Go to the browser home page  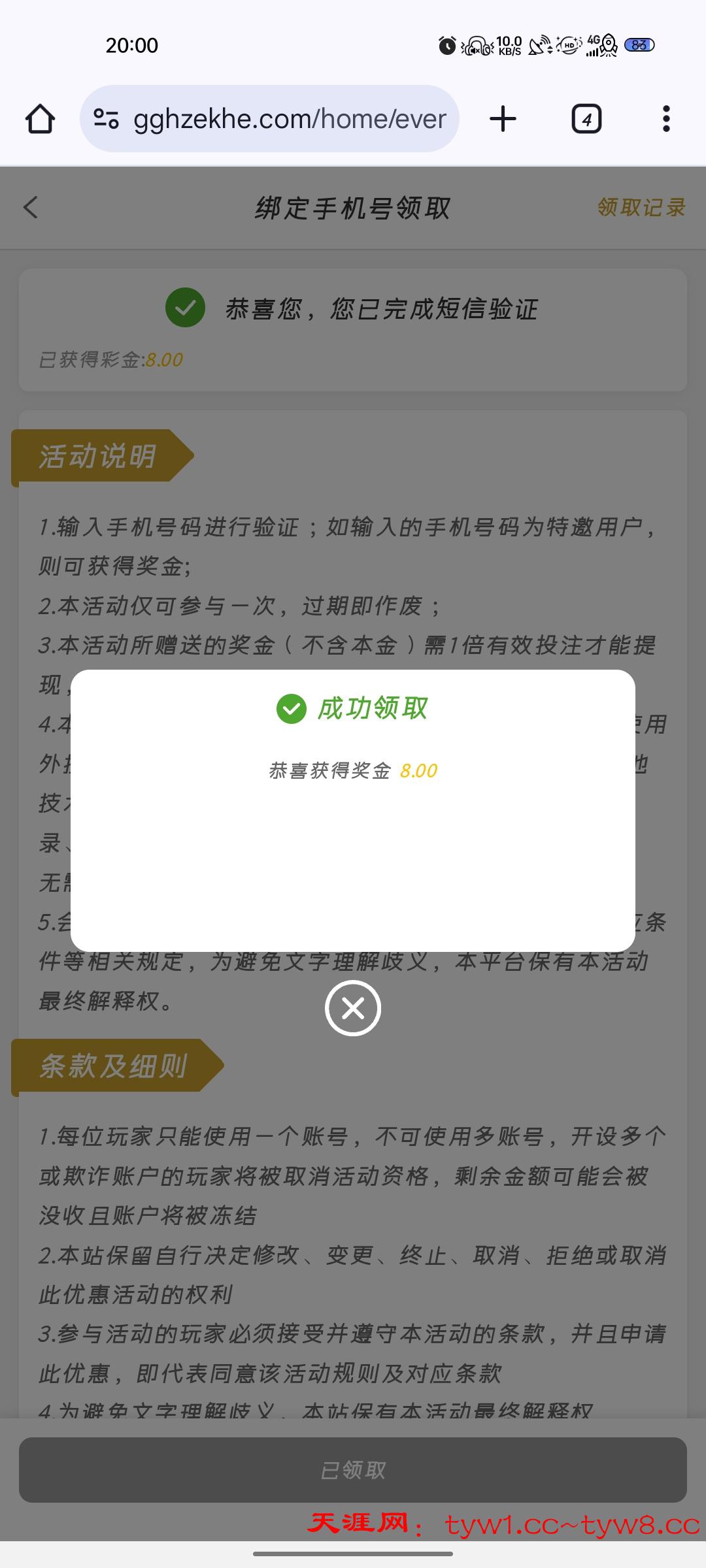coord(40,119)
